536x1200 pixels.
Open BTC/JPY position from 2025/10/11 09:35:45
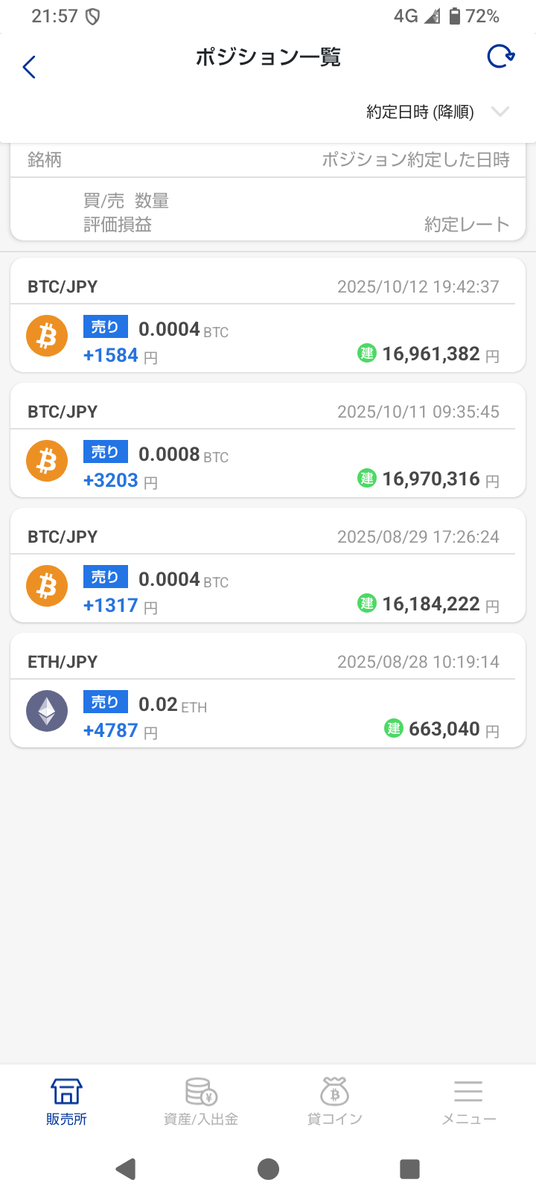point(268,440)
